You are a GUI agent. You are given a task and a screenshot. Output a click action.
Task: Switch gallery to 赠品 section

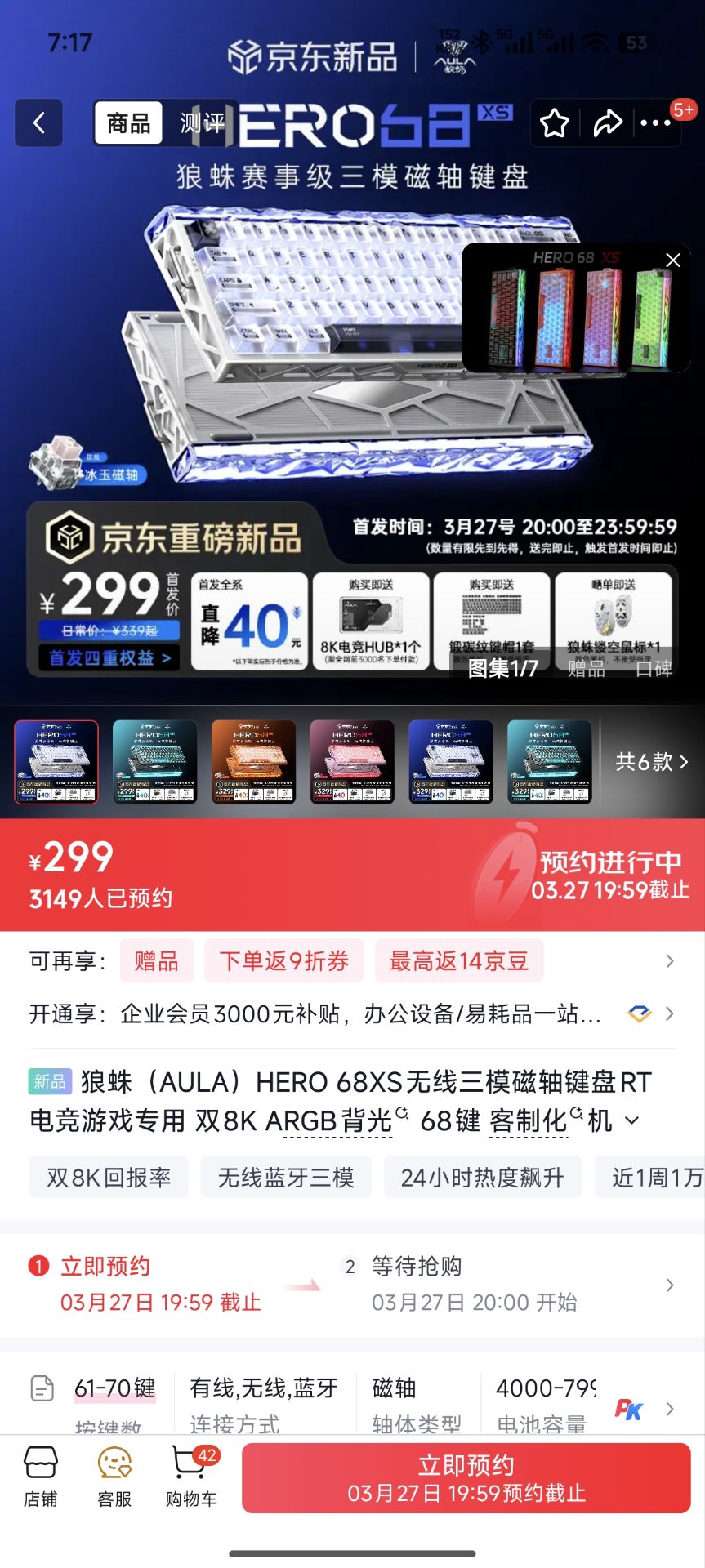[x=587, y=668]
